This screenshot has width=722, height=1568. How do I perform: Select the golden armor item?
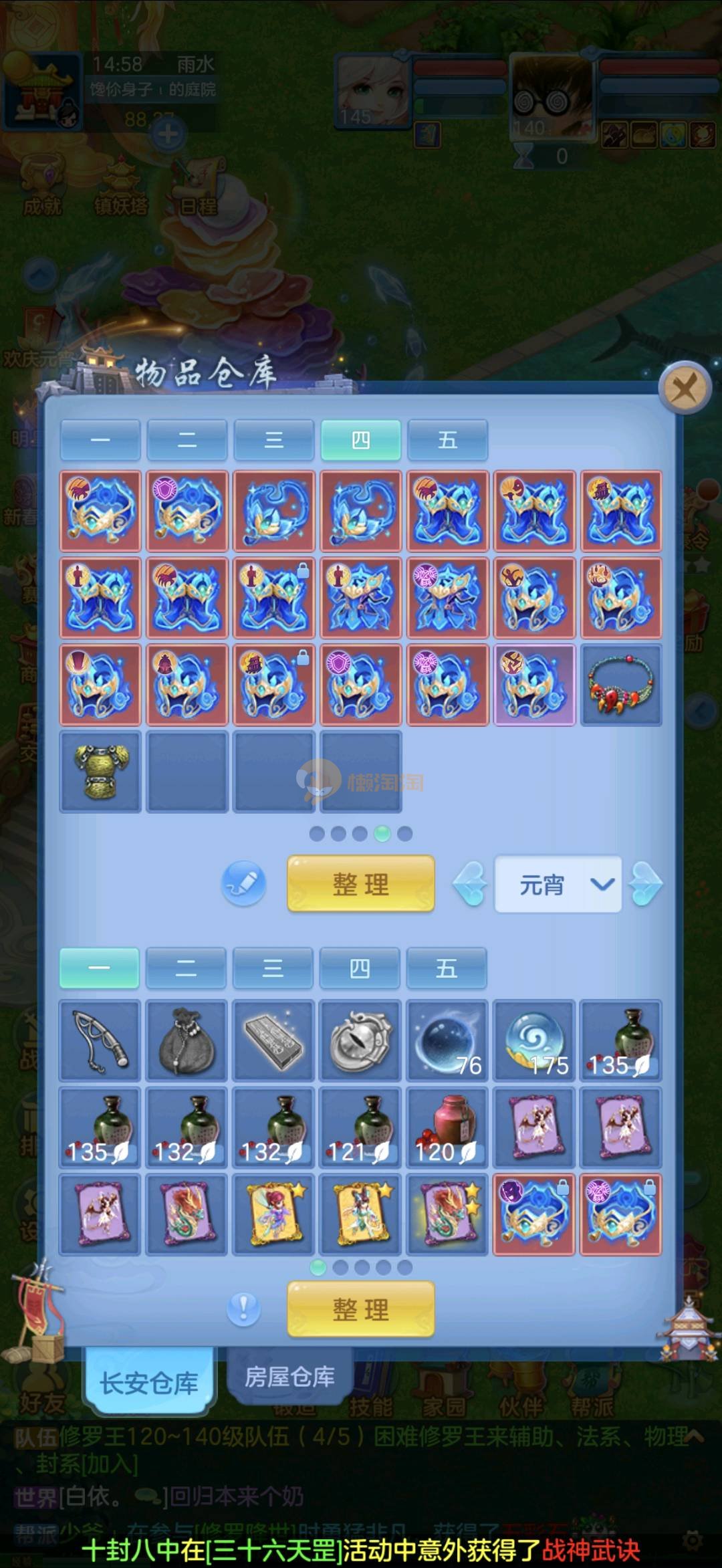click(x=100, y=772)
